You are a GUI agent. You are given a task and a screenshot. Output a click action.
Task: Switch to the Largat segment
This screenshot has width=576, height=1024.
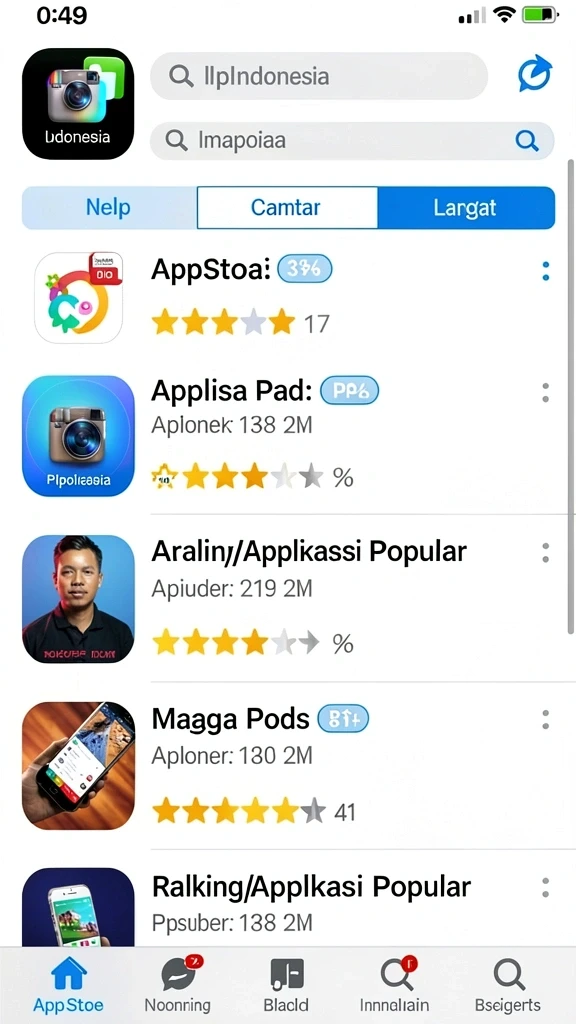coord(466,208)
